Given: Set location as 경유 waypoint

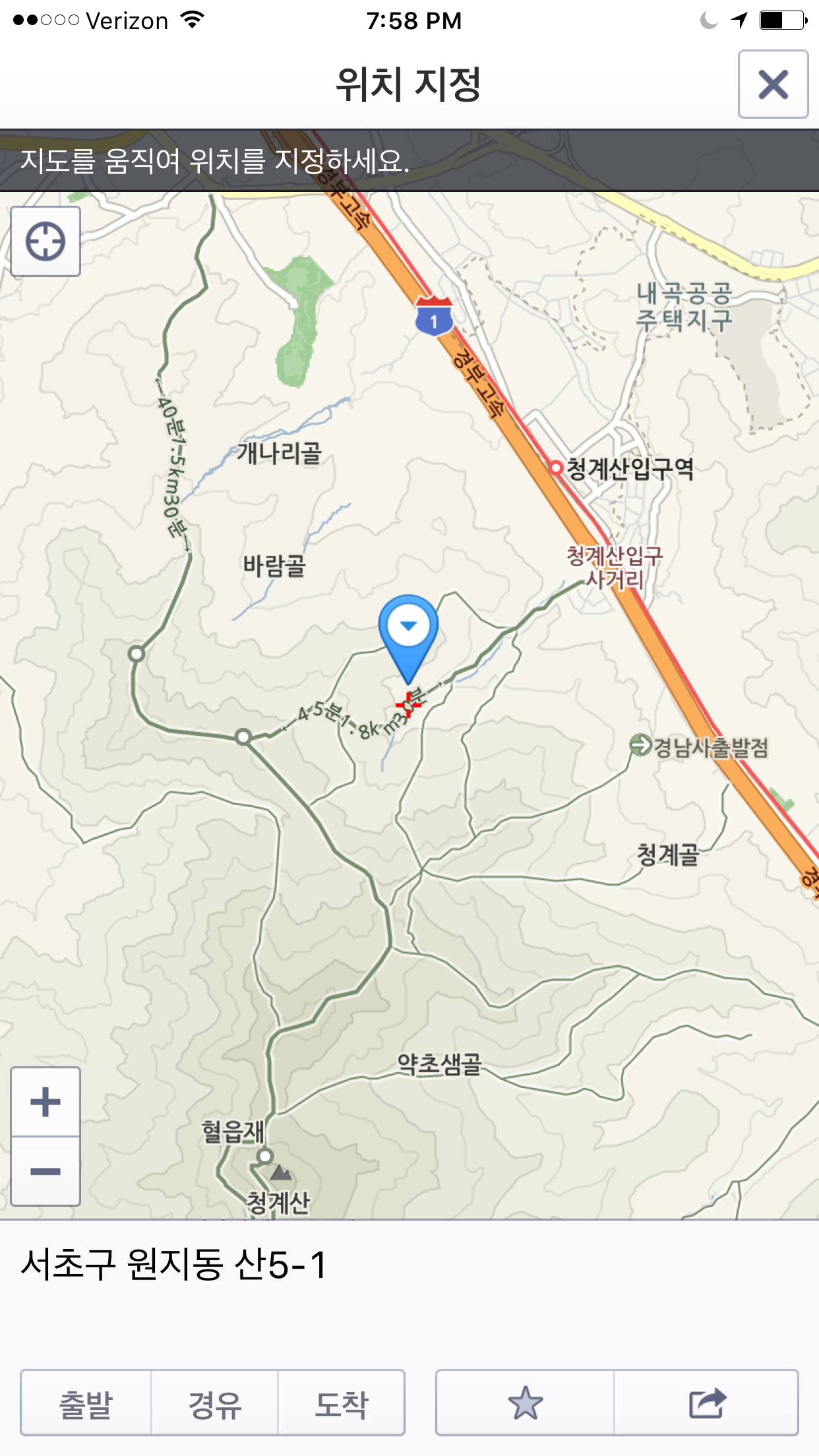Looking at the screenshot, I should pyautogui.click(x=215, y=1403).
